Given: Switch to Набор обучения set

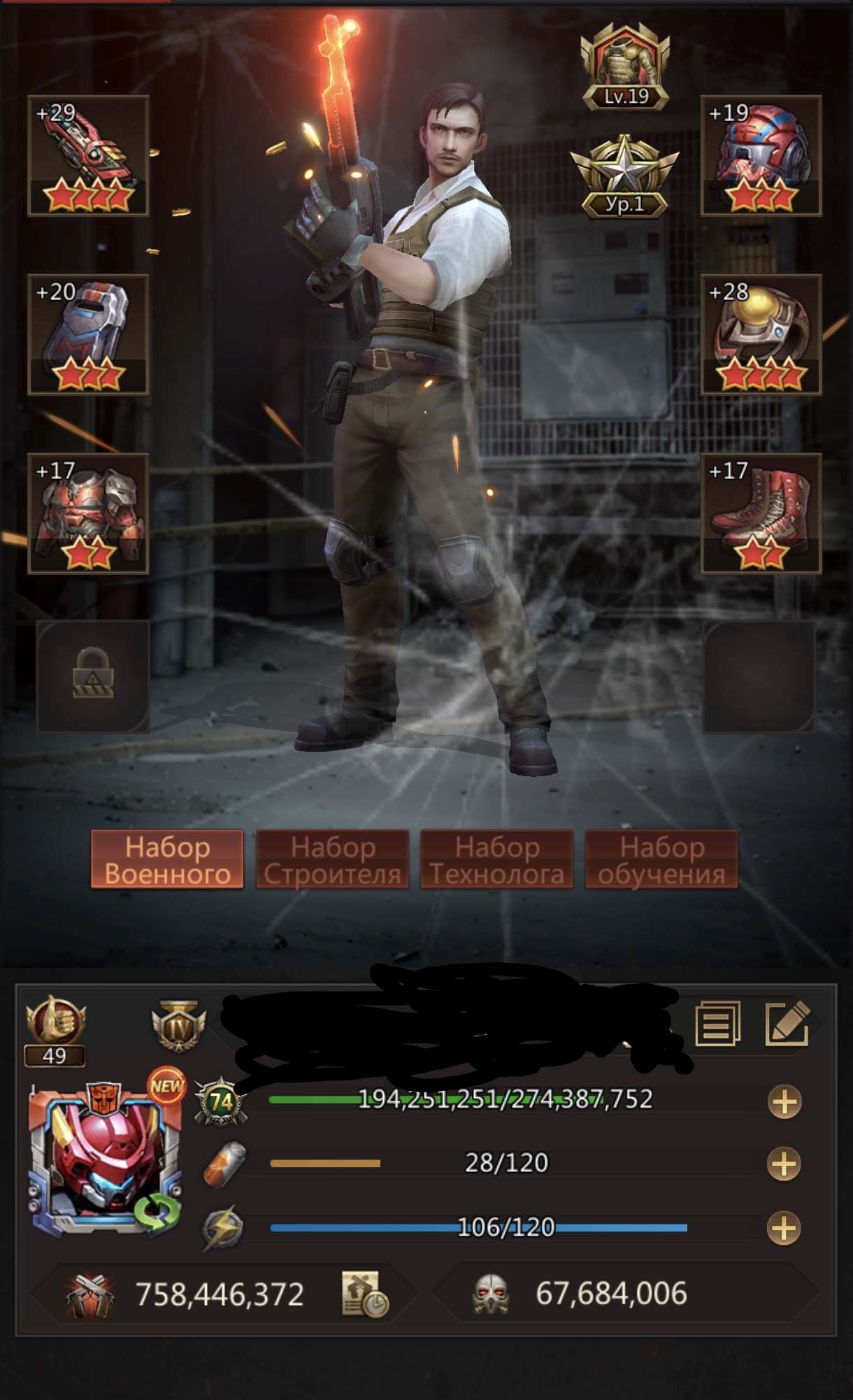Looking at the screenshot, I should tap(661, 859).
